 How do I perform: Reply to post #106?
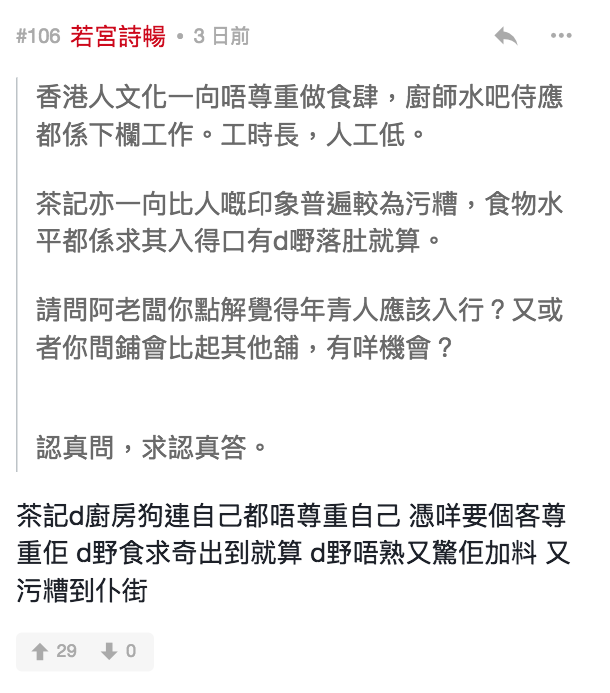506,37
